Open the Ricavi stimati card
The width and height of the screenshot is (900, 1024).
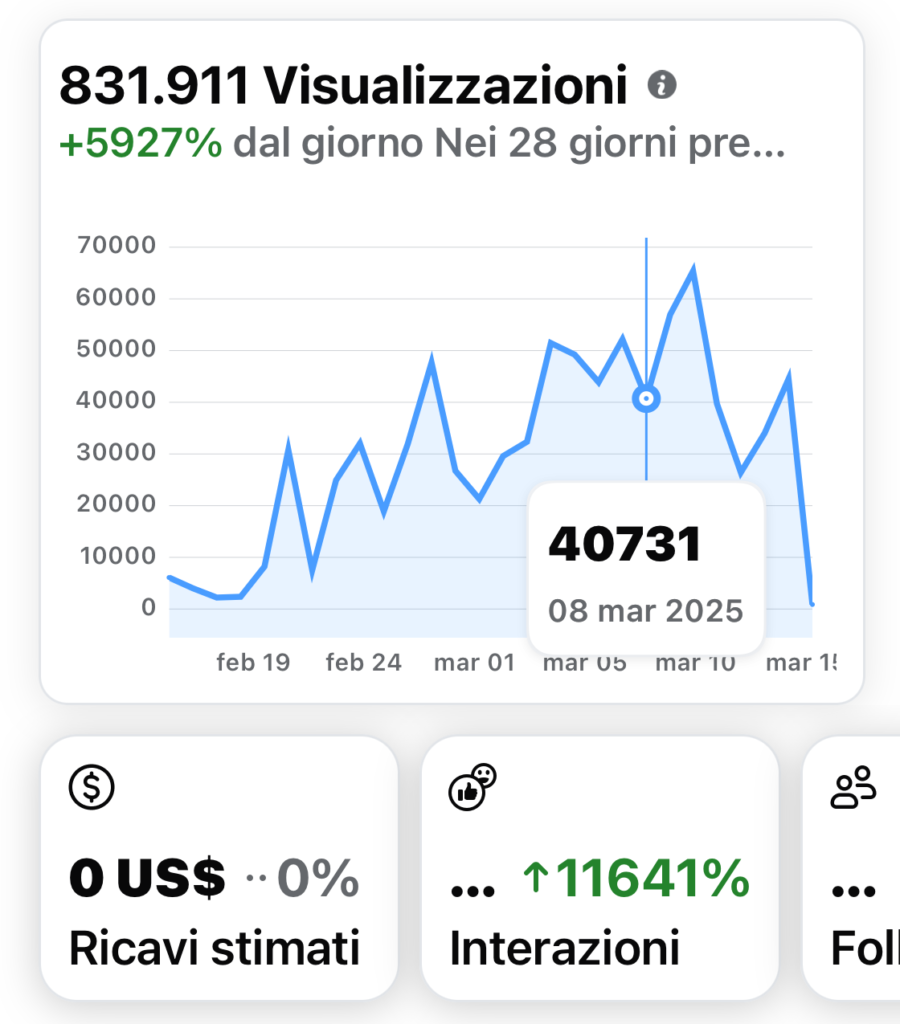(218, 867)
